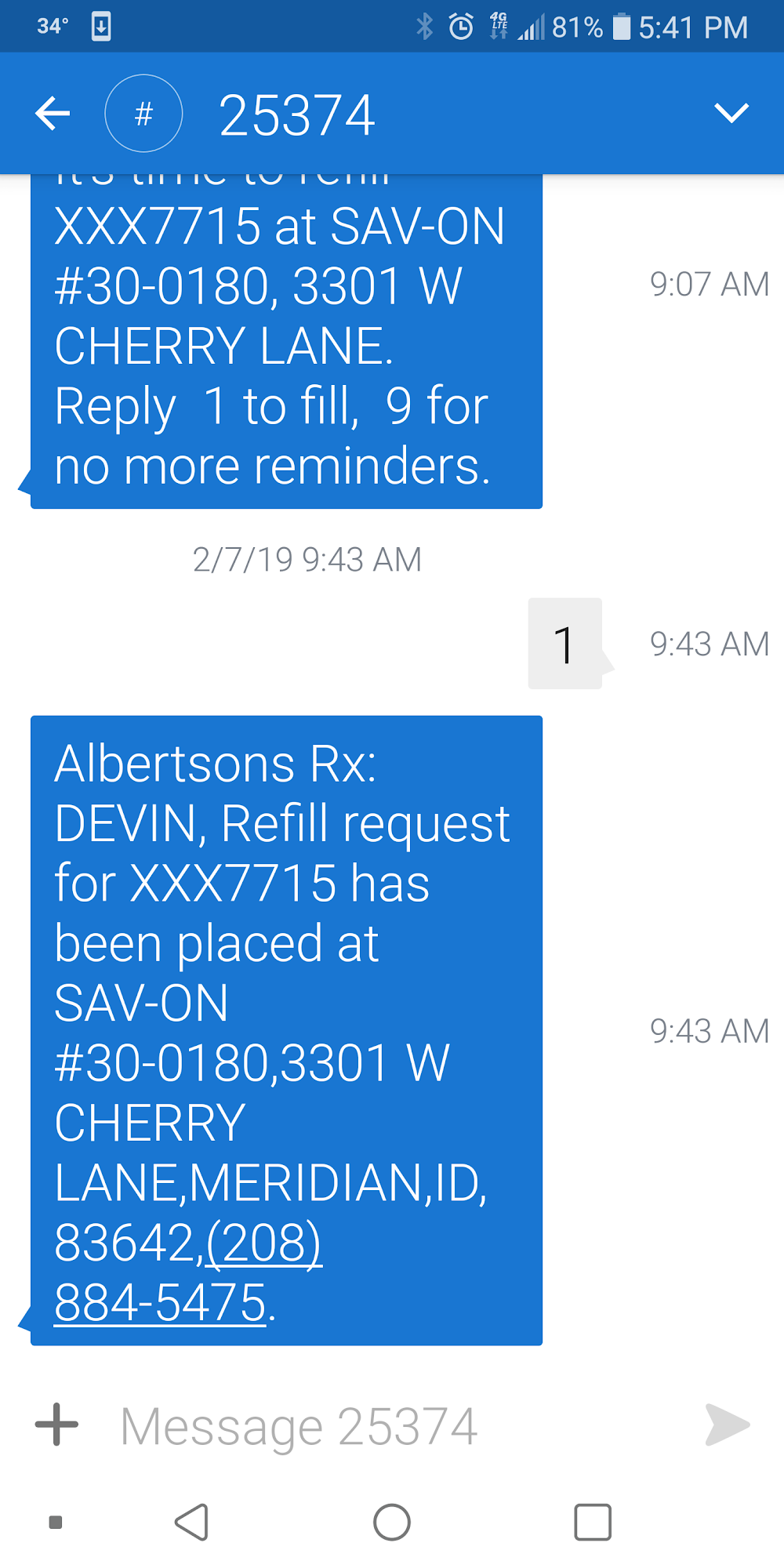784x1568 pixels.
Task: Open the contact avatar for 25374
Action: (x=143, y=114)
